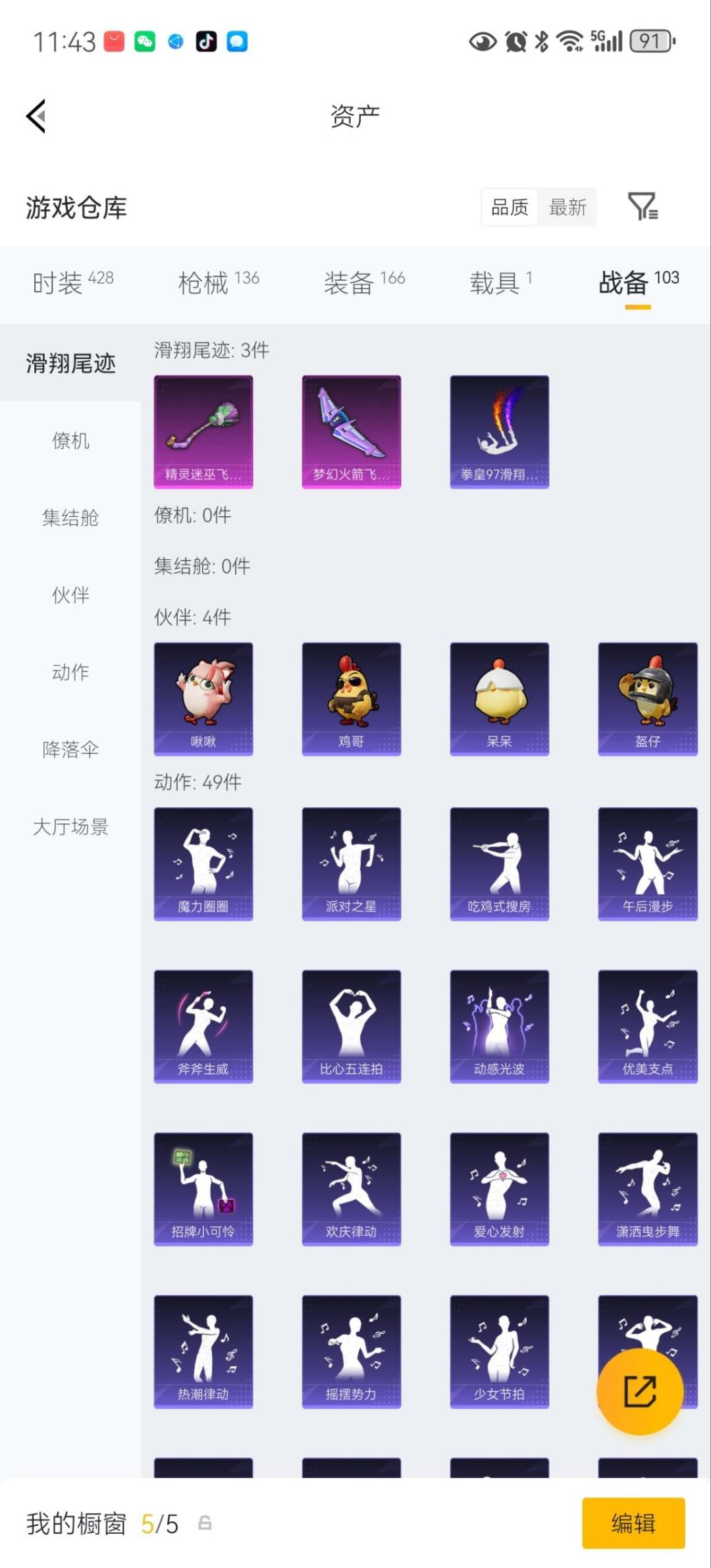Select the 盔仔 helmet chicken companion

(x=647, y=697)
